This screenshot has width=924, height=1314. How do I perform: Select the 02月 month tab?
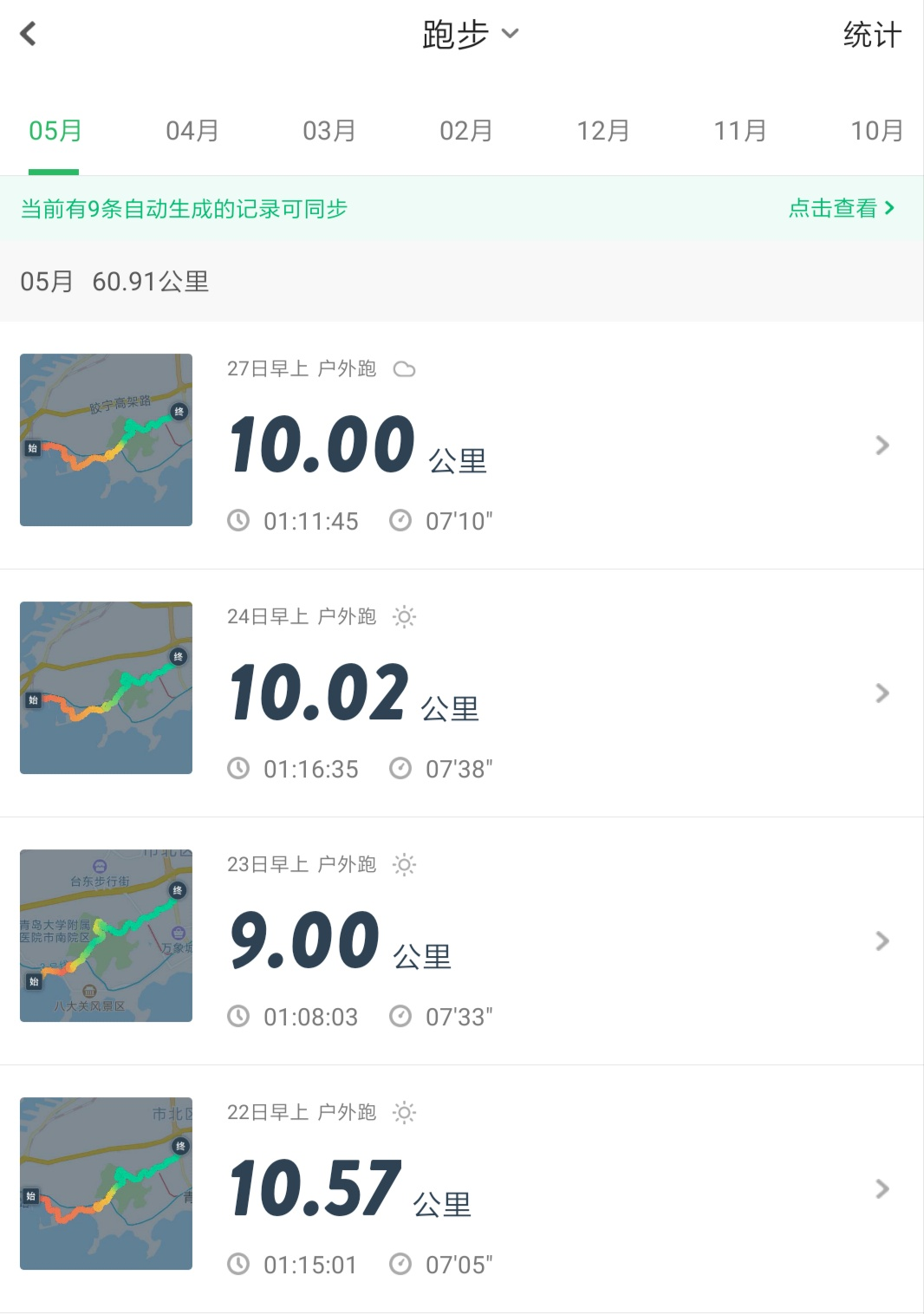coord(465,131)
